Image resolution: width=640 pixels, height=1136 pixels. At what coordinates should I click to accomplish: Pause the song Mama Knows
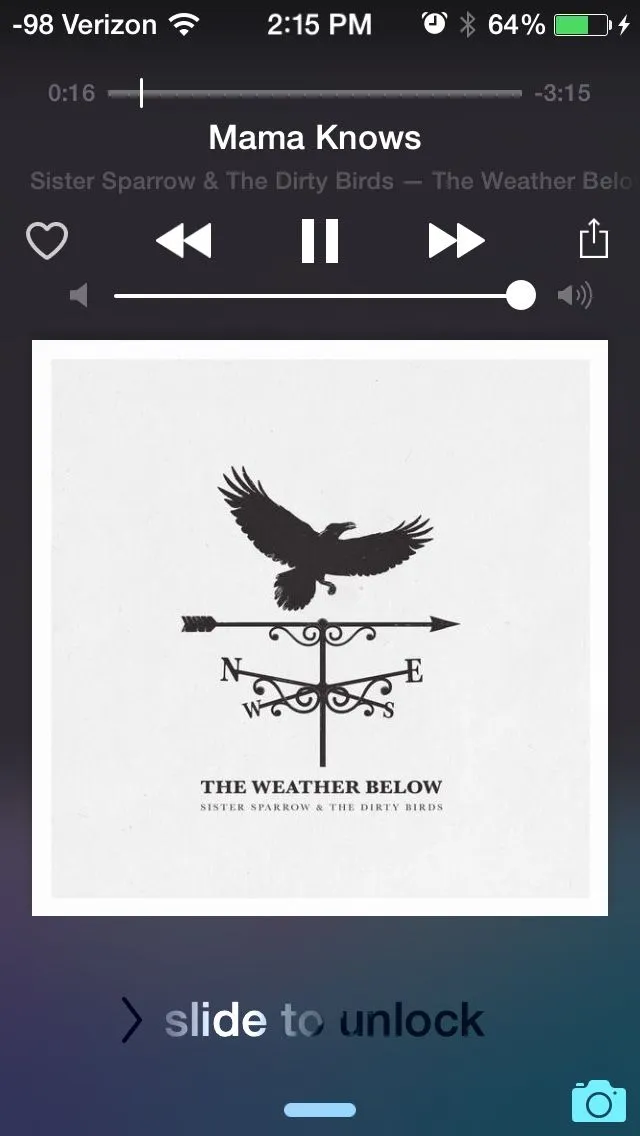[320, 241]
